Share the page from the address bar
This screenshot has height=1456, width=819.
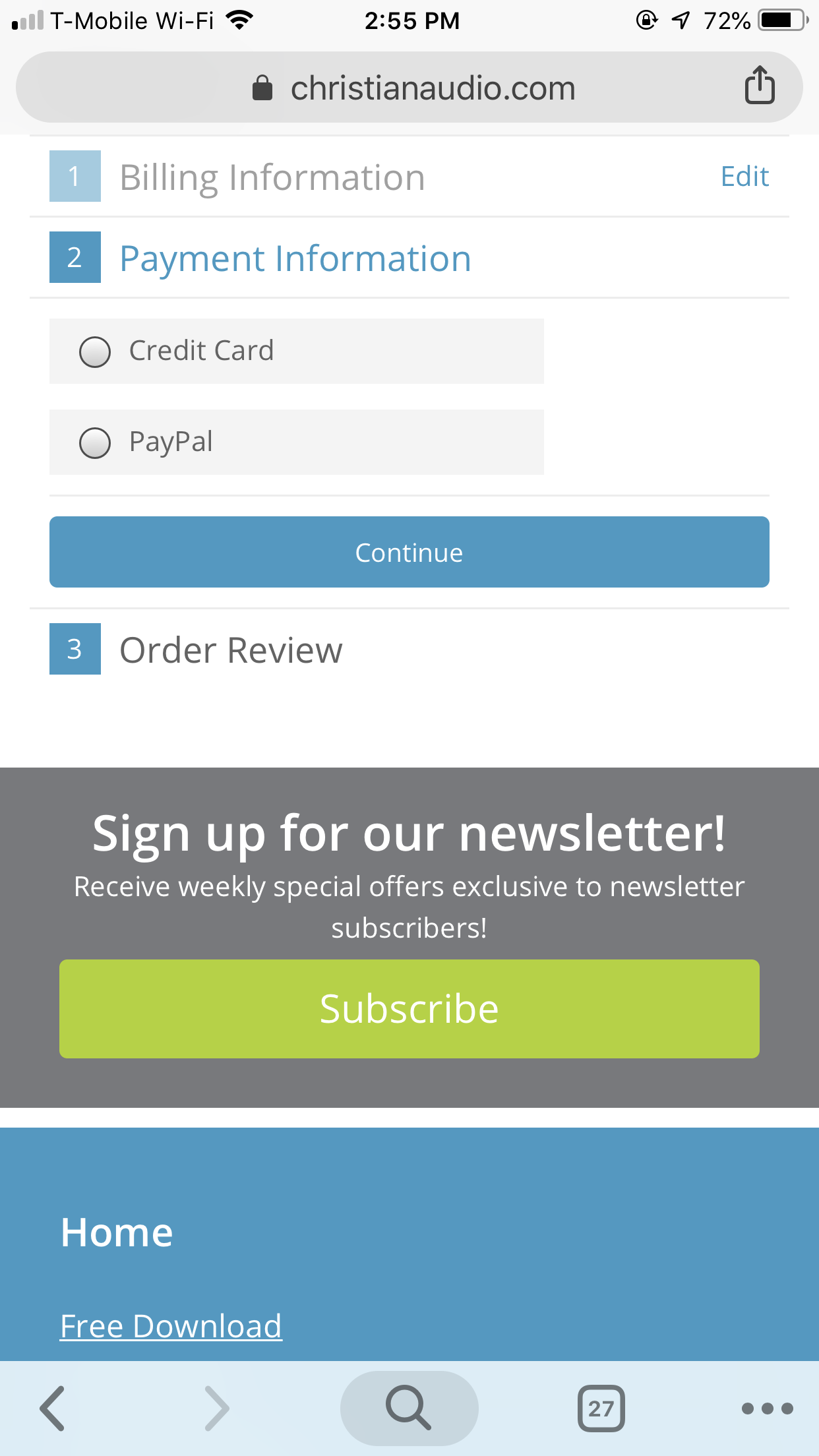tap(760, 85)
